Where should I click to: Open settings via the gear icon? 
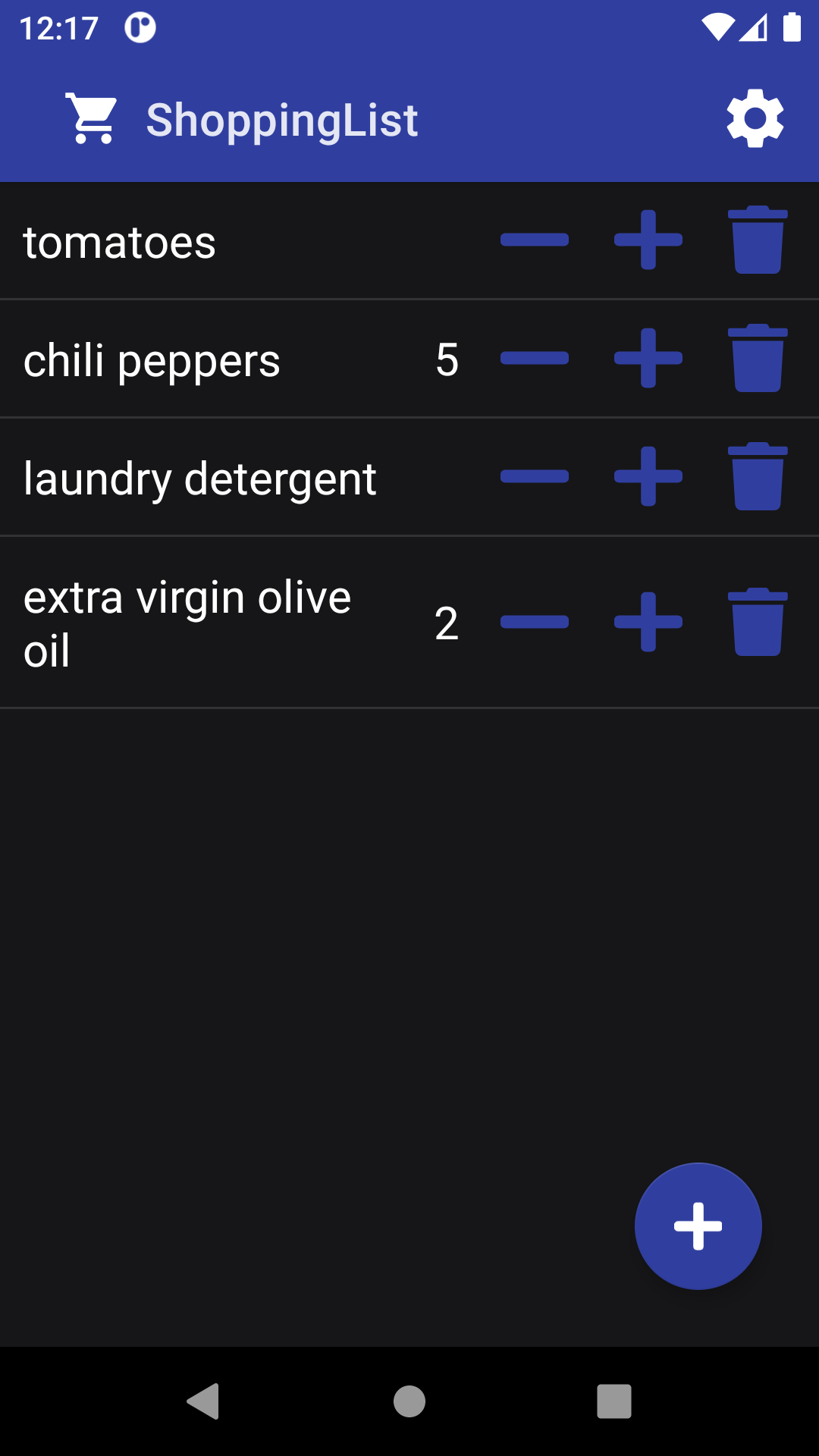coord(755,119)
